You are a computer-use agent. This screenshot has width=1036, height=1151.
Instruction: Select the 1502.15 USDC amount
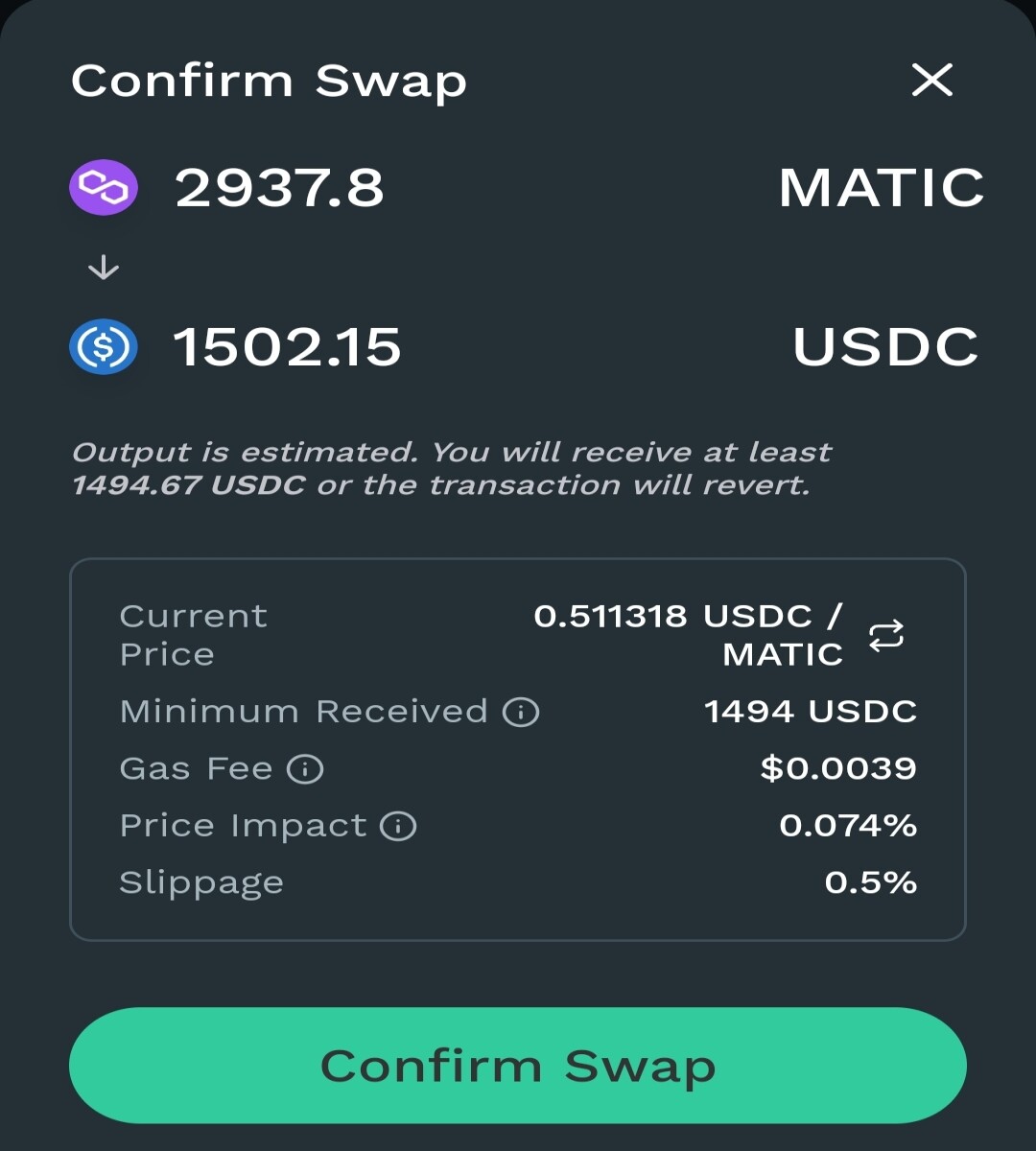(289, 347)
